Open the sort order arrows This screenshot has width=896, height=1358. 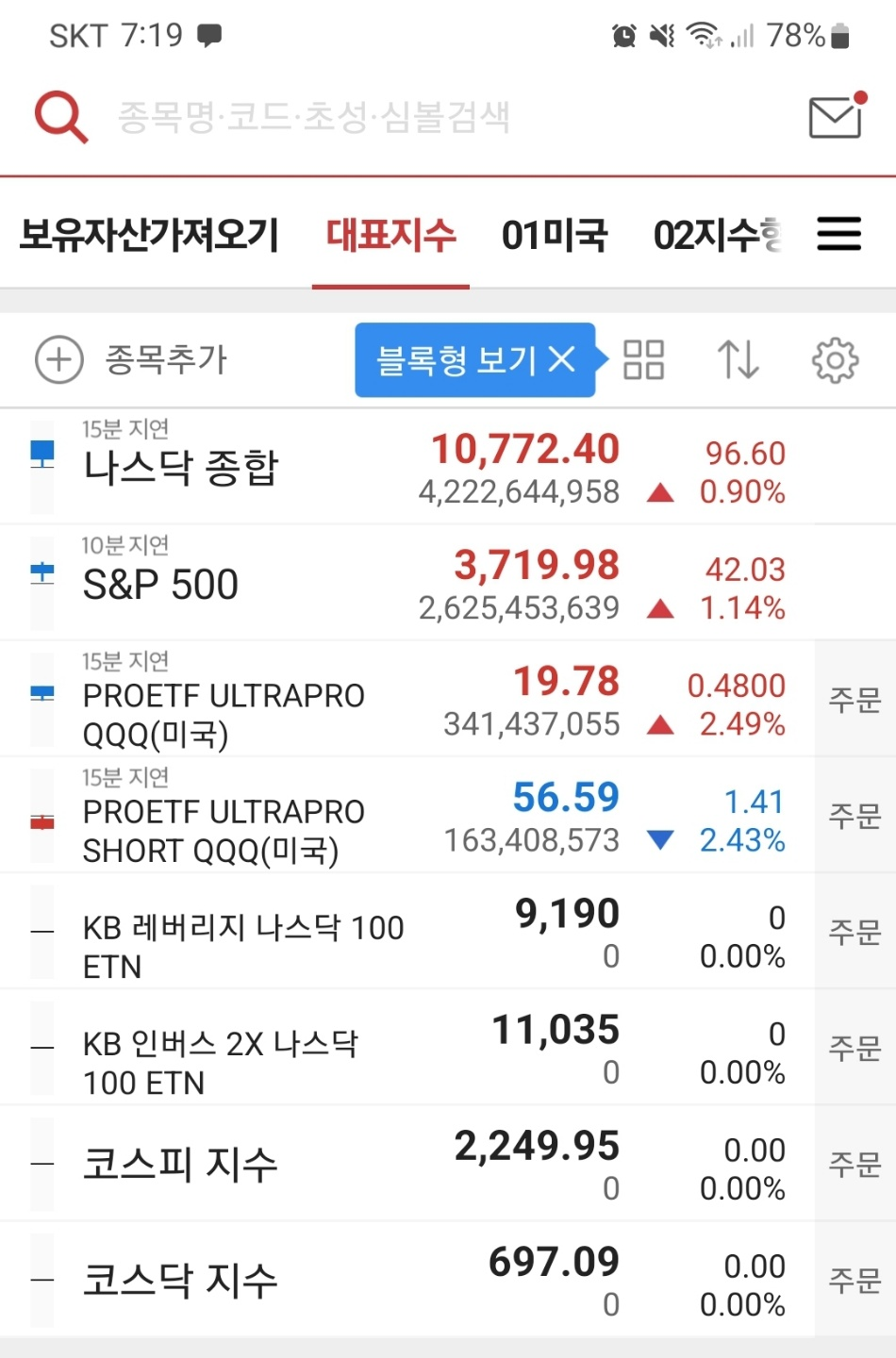click(738, 359)
